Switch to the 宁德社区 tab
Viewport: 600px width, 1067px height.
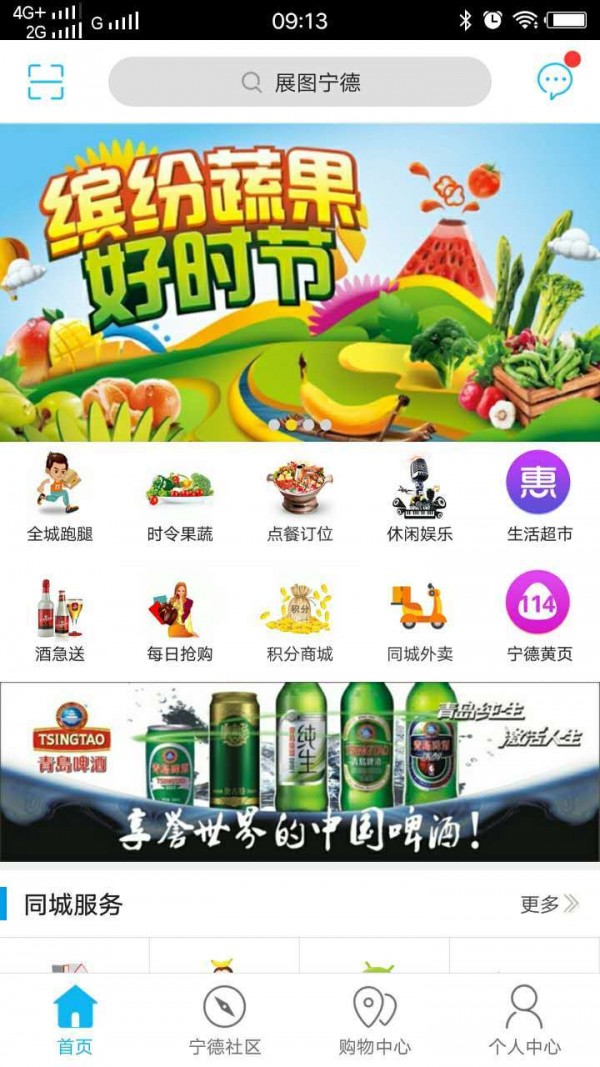tap(225, 1020)
